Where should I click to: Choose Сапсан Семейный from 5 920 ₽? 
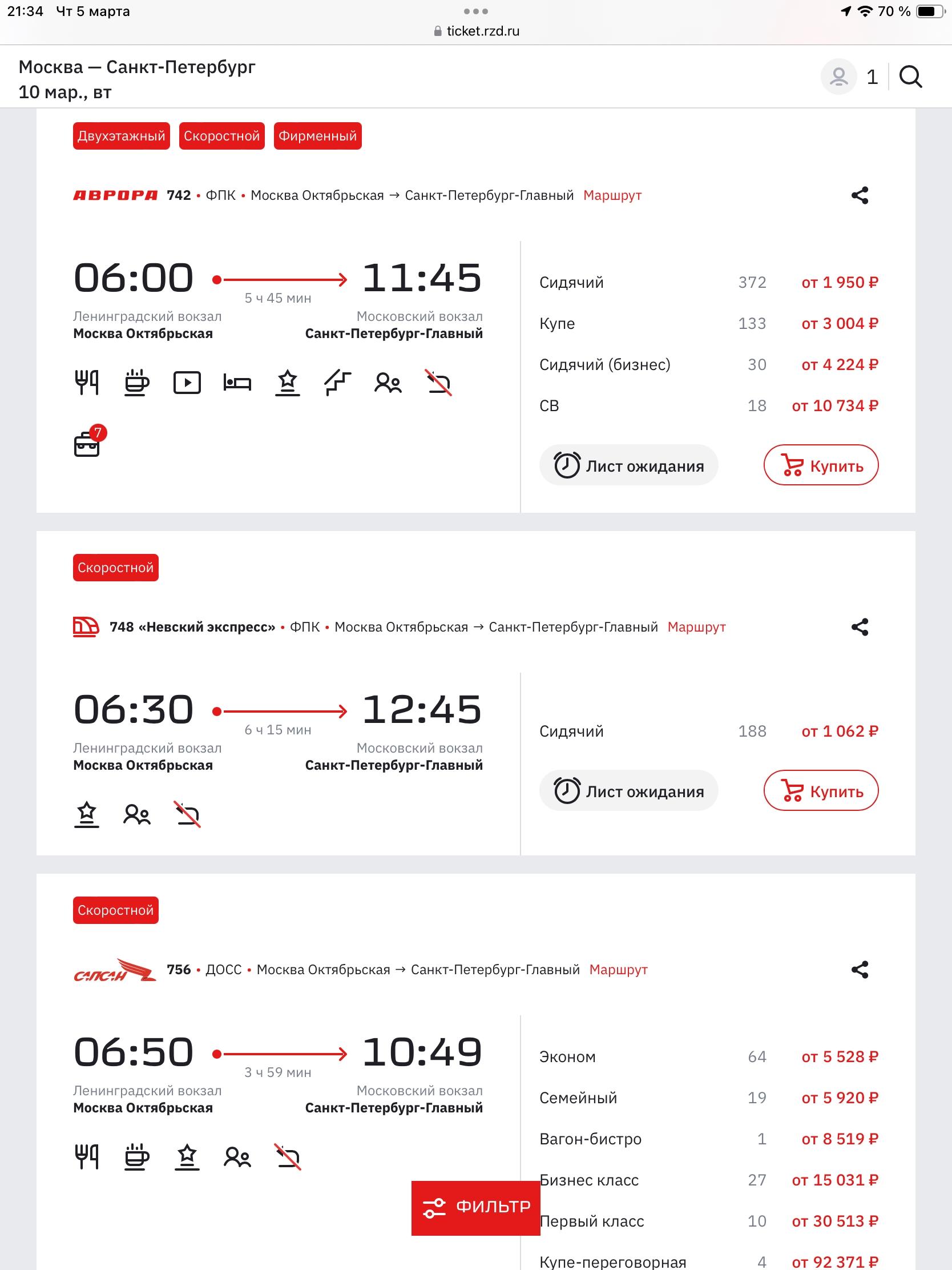click(x=708, y=1098)
